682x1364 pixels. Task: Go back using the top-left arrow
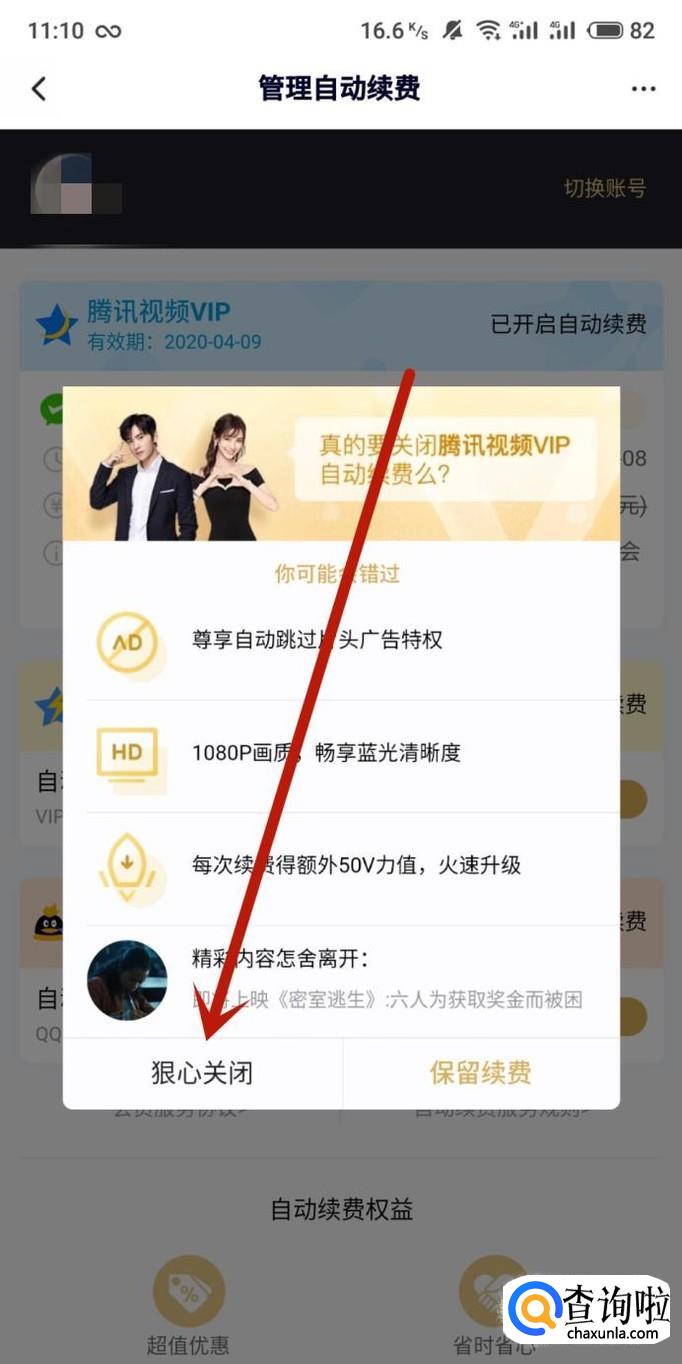pos(39,88)
